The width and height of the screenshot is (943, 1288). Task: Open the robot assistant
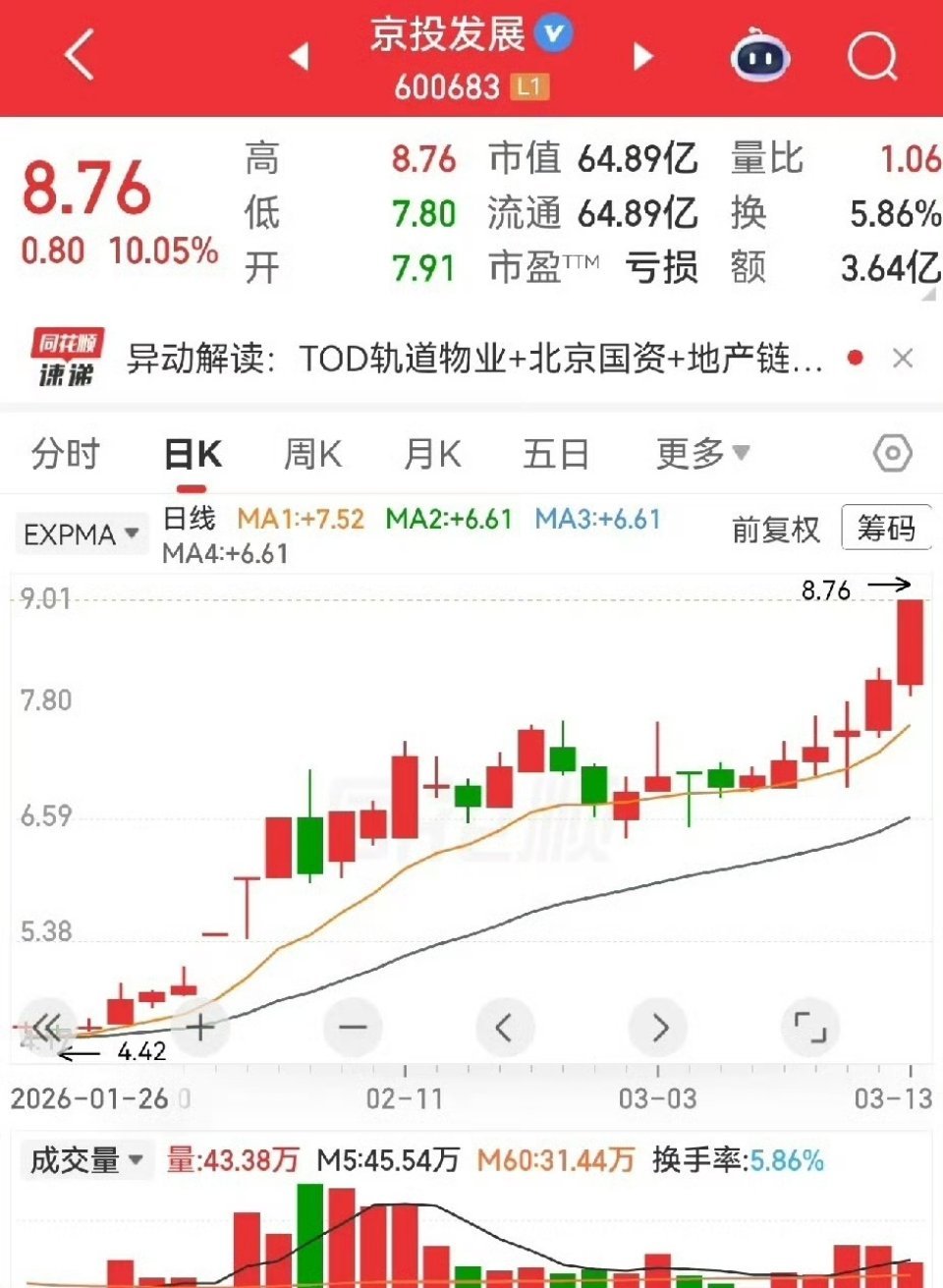pyautogui.click(x=760, y=56)
